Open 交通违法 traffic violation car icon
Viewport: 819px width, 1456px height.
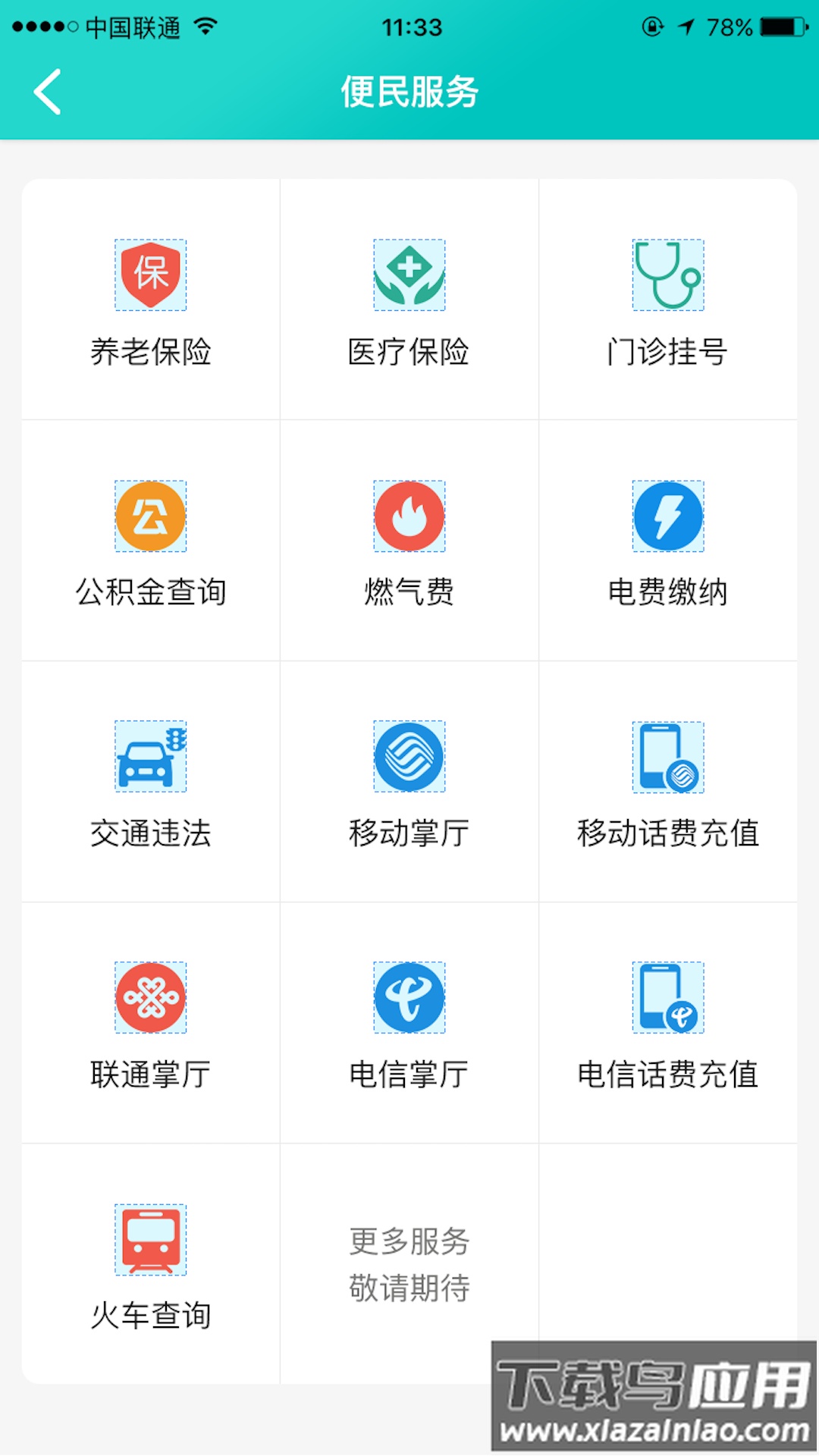coord(149,756)
